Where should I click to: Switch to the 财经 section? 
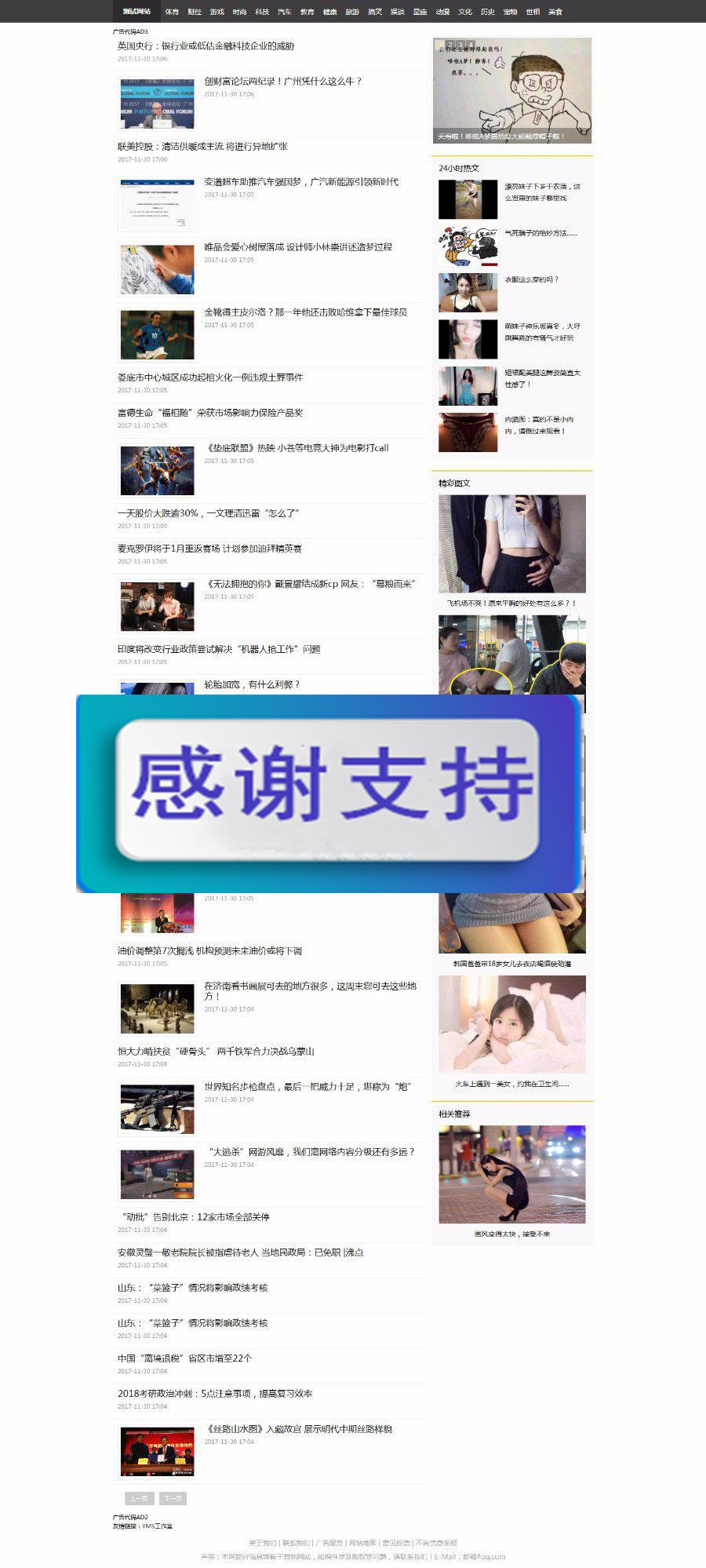(x=195, y=12)
